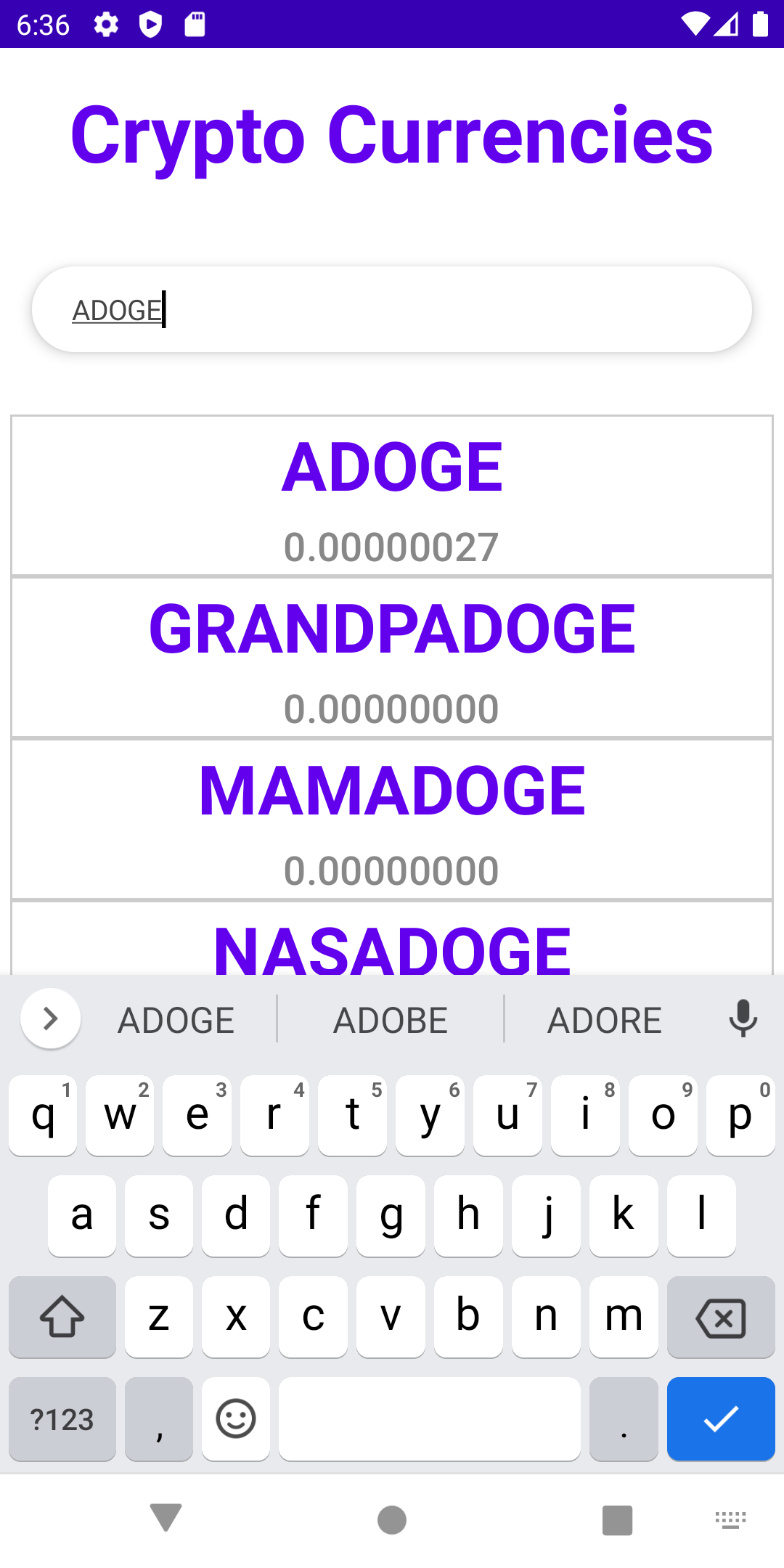Toggle uppercase with the shift arrow
The image size is (784, 1568).
pyautogui.click(x=62, y=1318)
